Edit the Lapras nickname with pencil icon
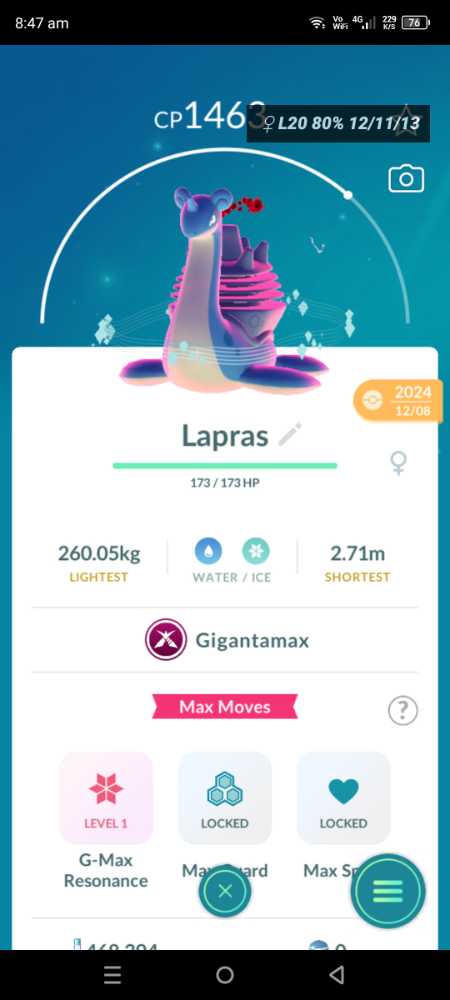450x1000 pixels. [x=290, y=435]
